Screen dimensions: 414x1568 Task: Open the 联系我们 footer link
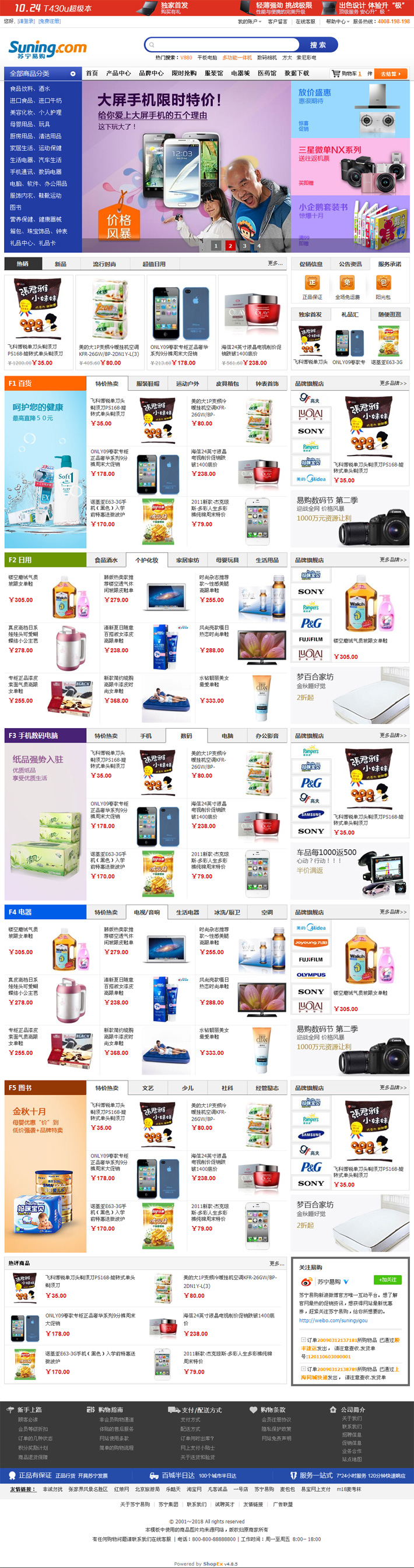[x=196, y=1504]
